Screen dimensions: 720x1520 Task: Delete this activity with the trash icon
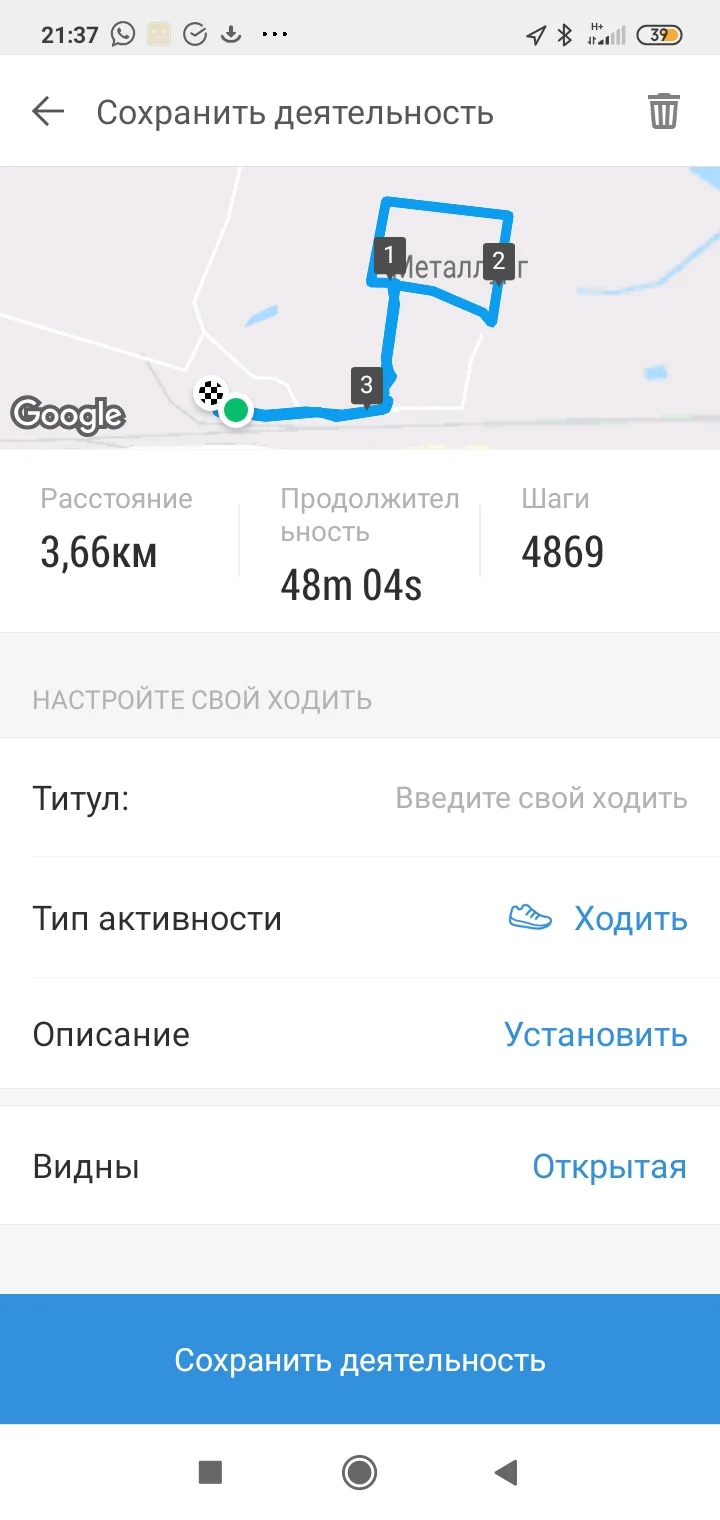coord(664,112)
